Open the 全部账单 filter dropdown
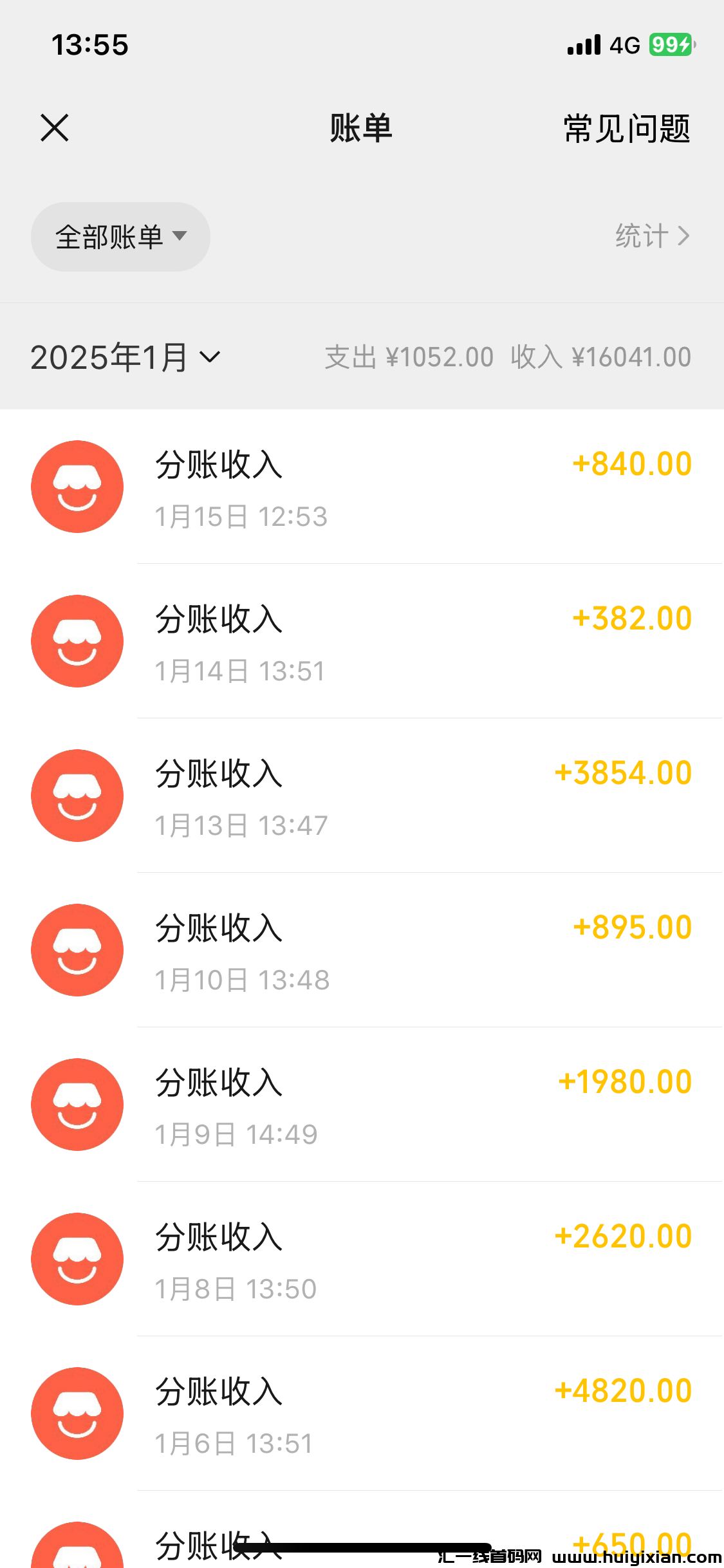 [x=120, y=236]
